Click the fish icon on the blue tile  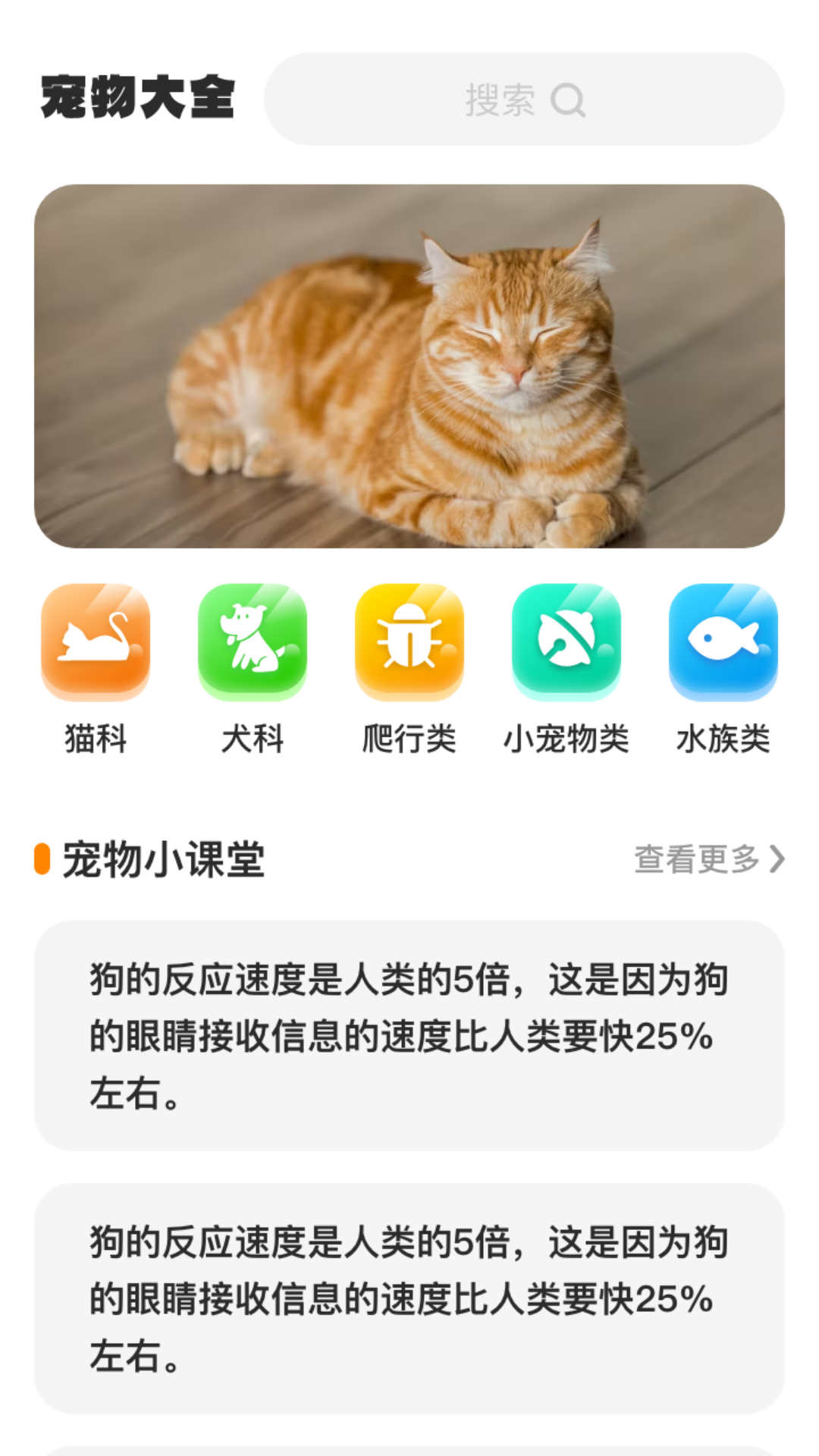click(x=723, y=641)
